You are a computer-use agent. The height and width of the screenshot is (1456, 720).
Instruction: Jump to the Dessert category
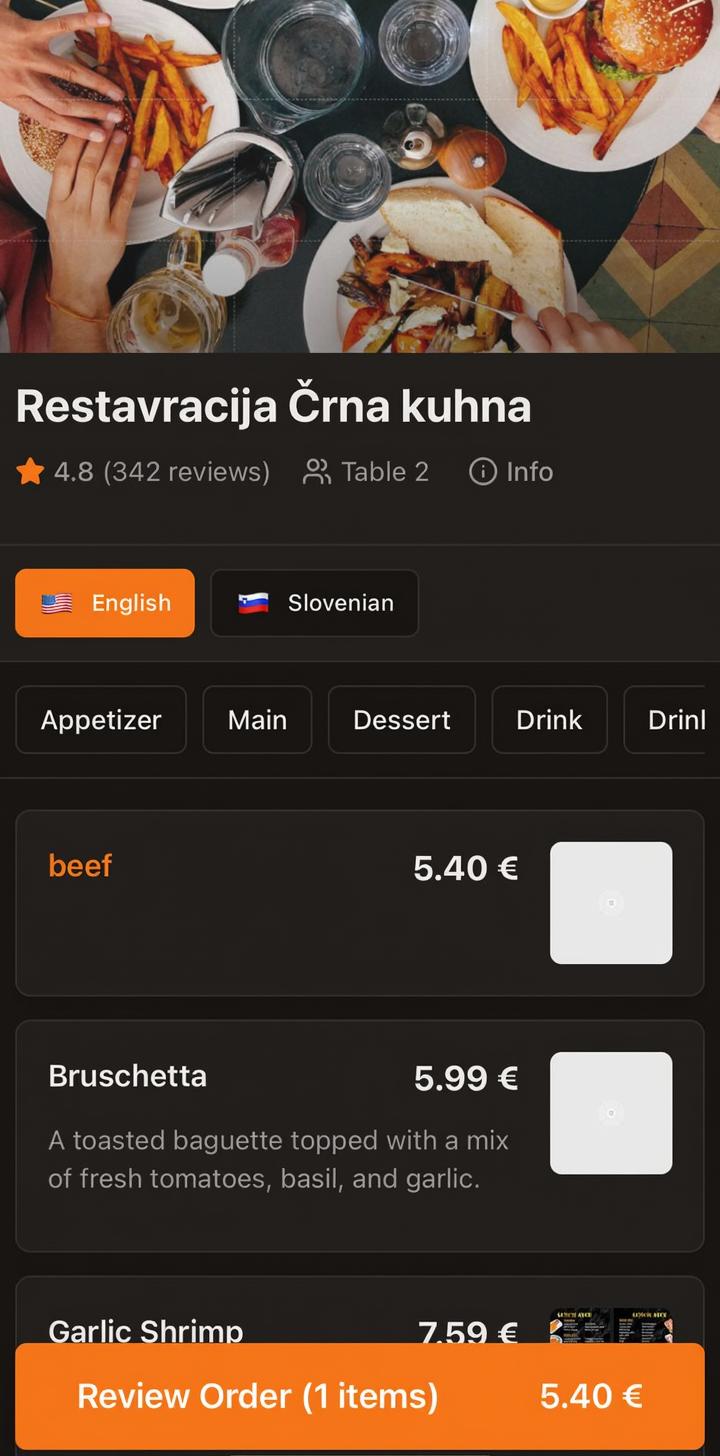tap(402, 720)
